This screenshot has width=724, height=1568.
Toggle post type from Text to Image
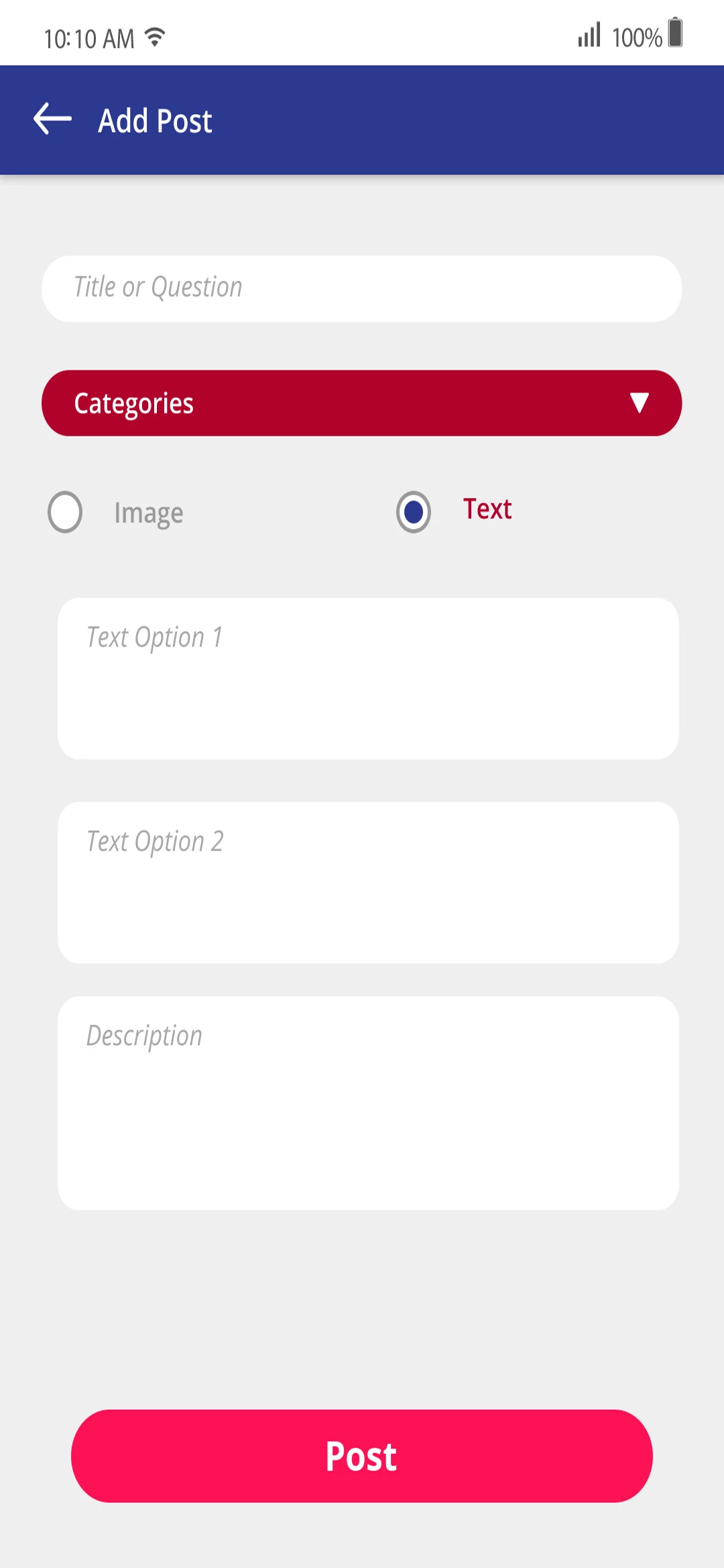(66, 512)
